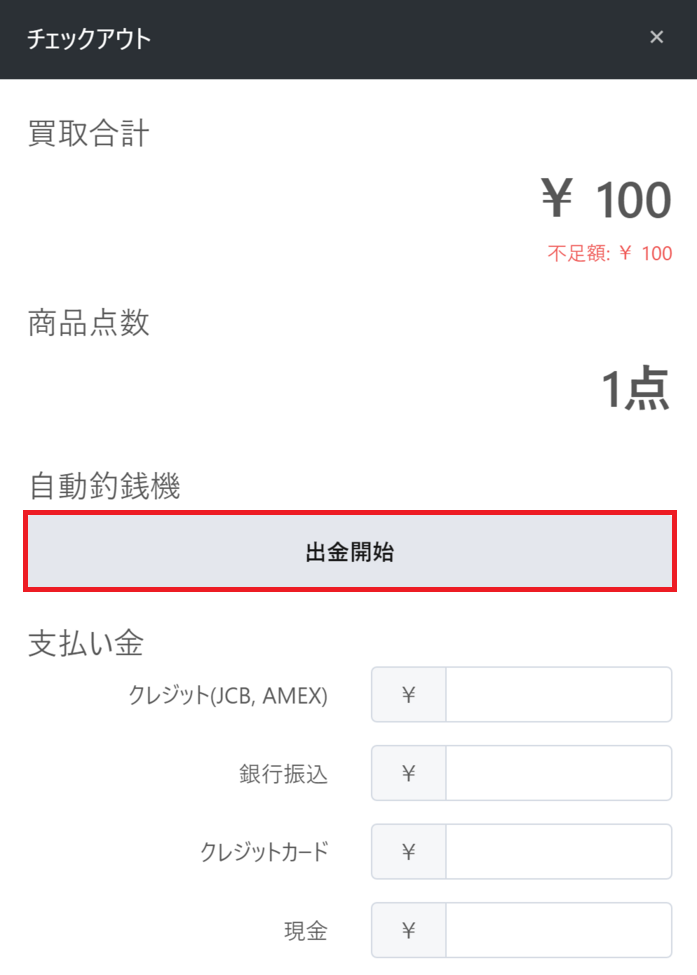Close the チェックアウト dialog
This screenshot has height=975, width=697.
(x=656, y=38)
